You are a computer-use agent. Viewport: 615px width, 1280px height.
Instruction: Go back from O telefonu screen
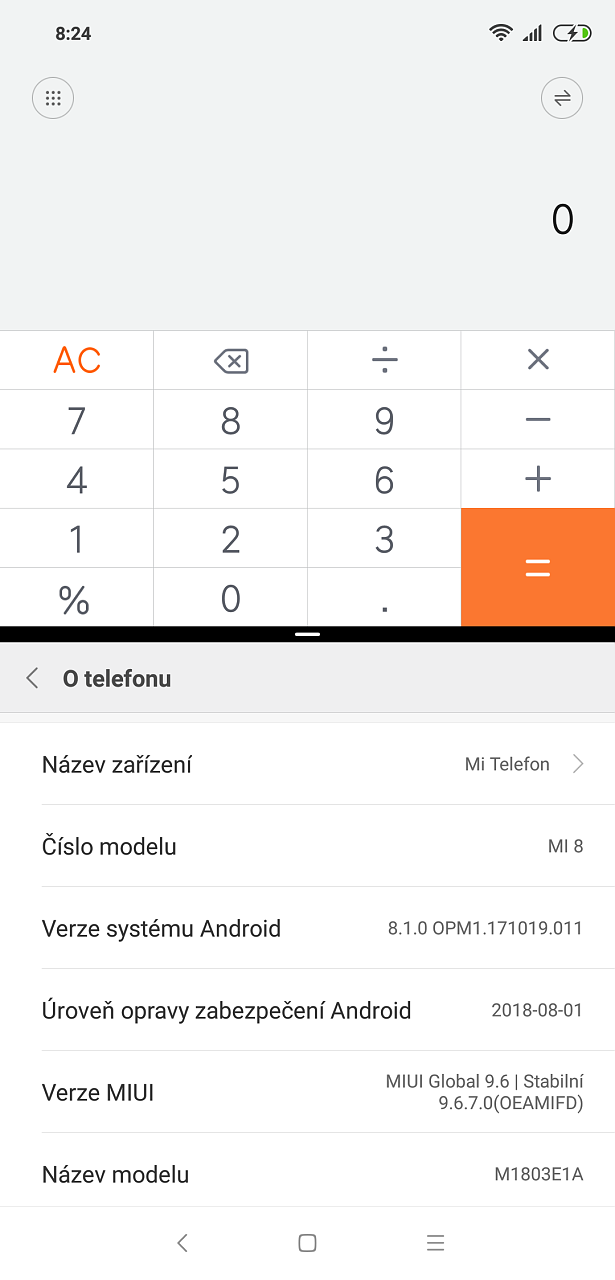(x=32, y=678)
